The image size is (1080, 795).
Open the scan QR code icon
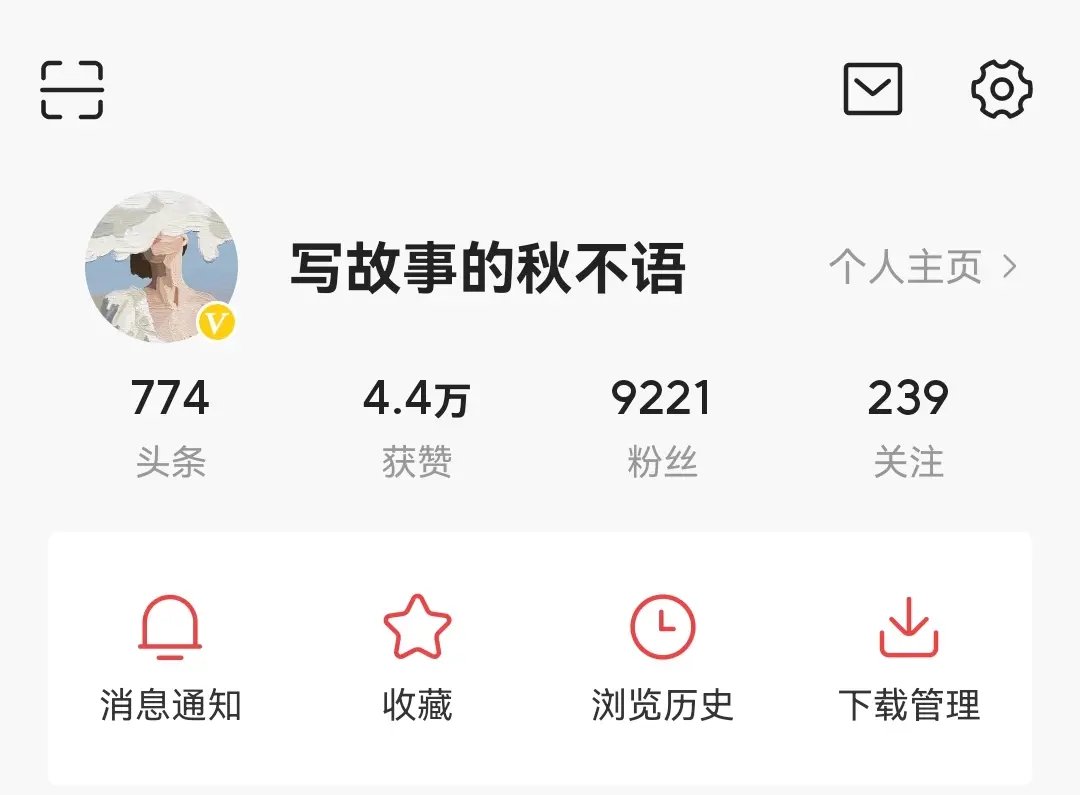(x=72, y=90)
